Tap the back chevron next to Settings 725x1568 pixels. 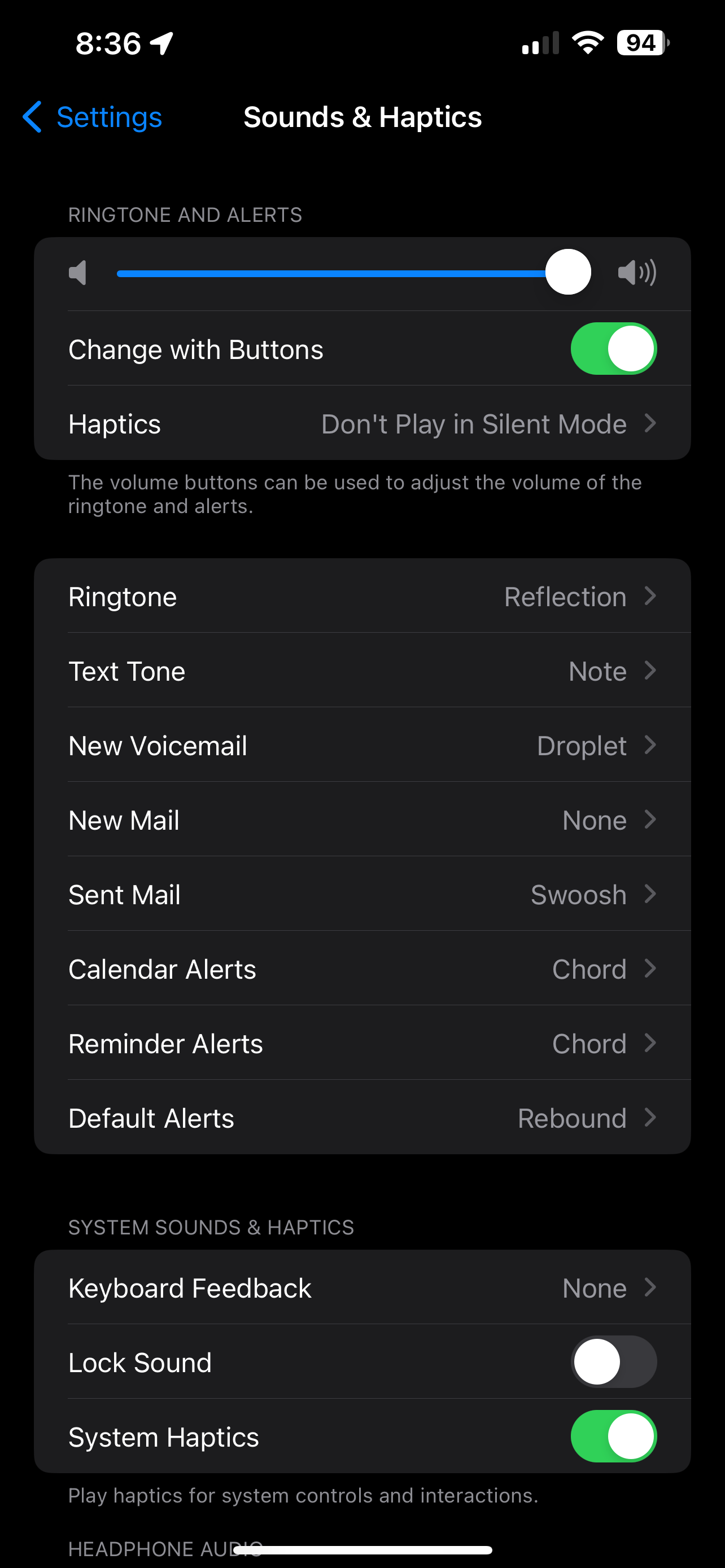click(x=32, y=117)
